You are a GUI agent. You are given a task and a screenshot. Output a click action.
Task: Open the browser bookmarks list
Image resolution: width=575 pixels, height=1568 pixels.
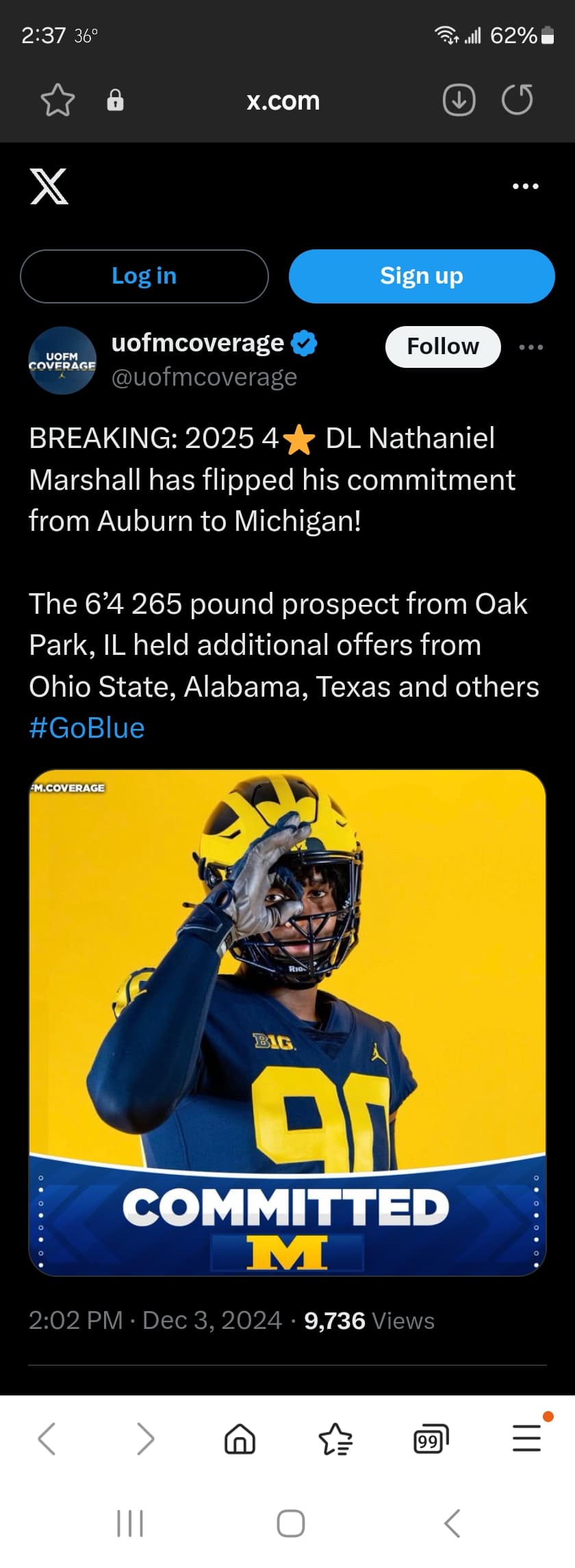335,1438
